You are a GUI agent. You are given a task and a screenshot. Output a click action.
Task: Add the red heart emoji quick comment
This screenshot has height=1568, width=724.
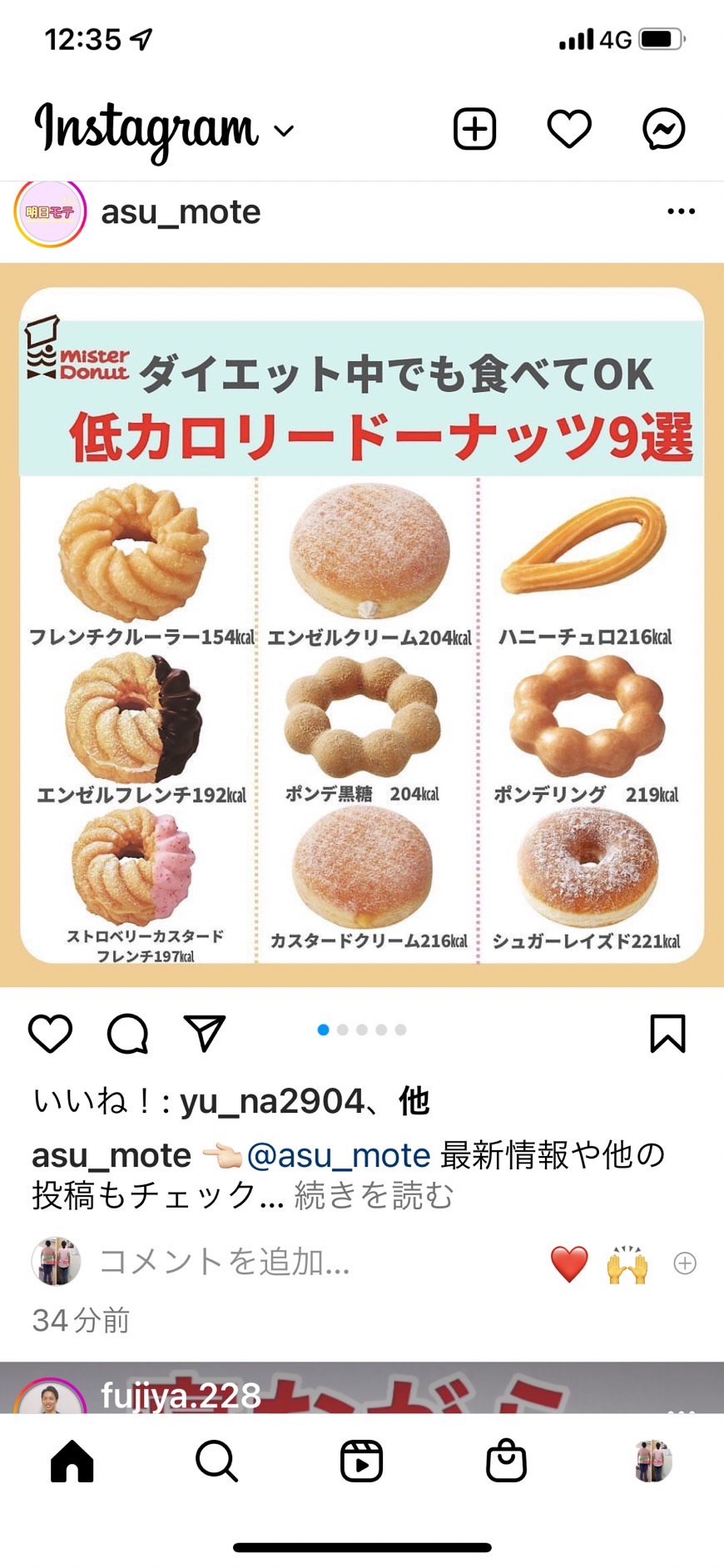pyautogui.click(x=569, y=1263)
